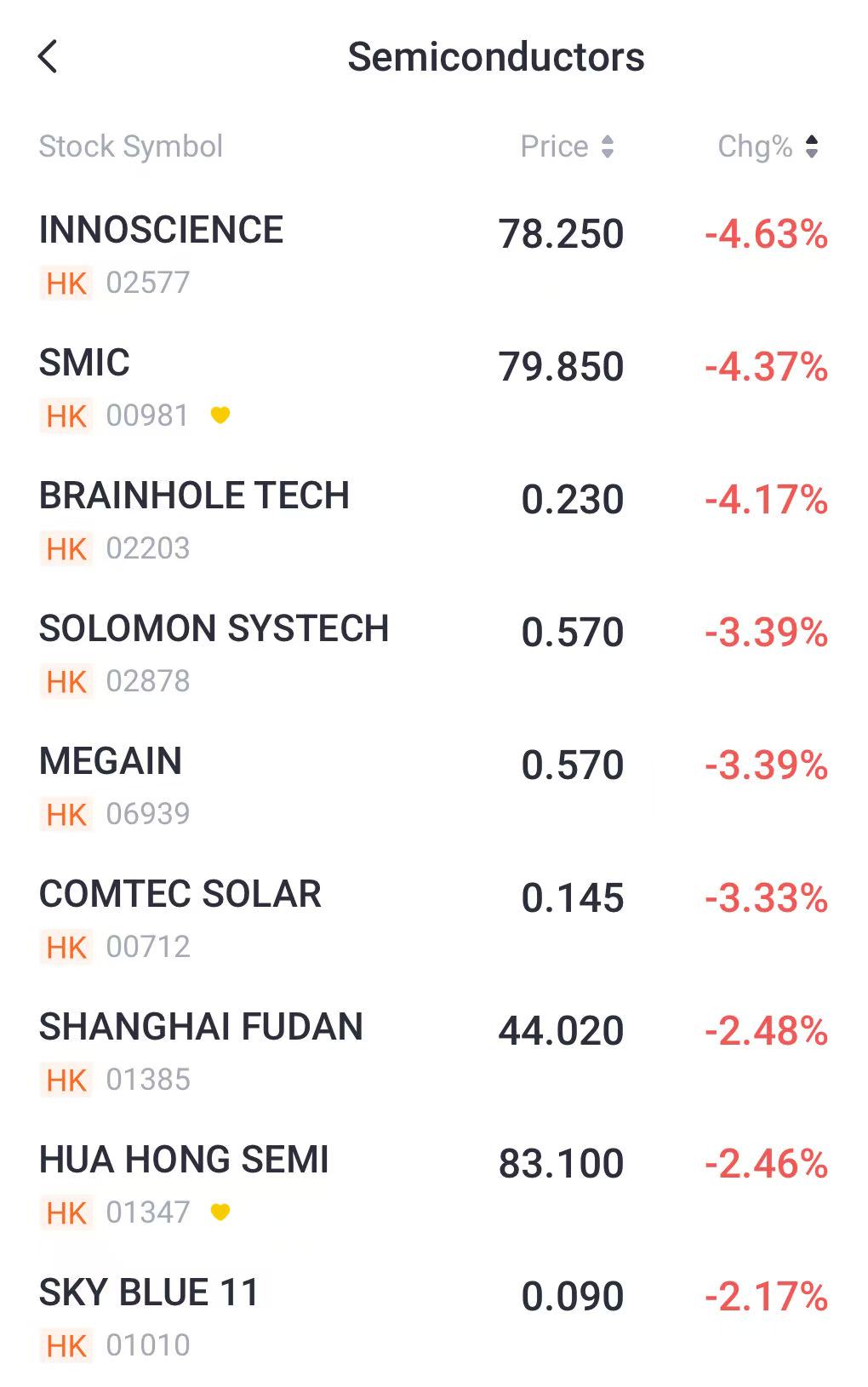The height and width of the screenshot is (1387, 868).
Task: Go back from the Semiconductors list
Action: click(49, 57)
